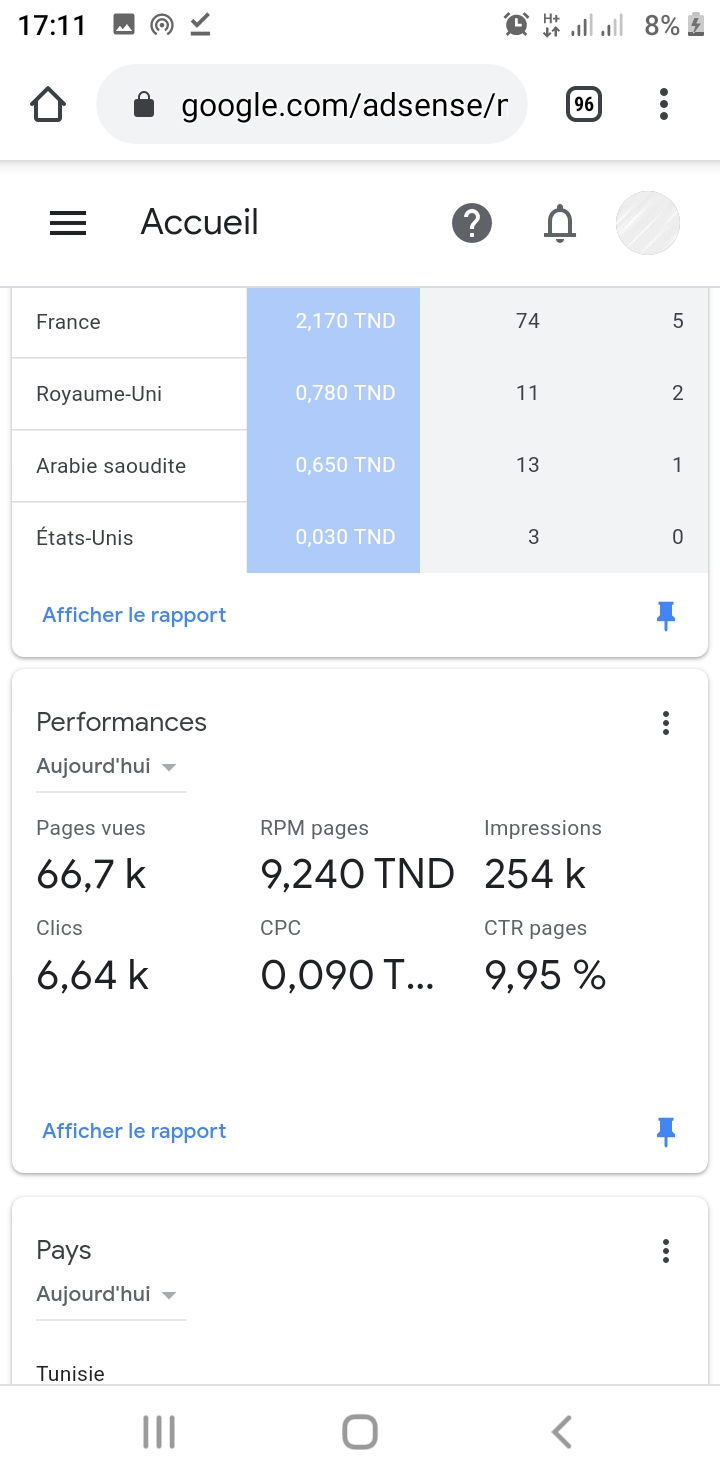Open the Pays card options menu

(x=666, y=1251)
